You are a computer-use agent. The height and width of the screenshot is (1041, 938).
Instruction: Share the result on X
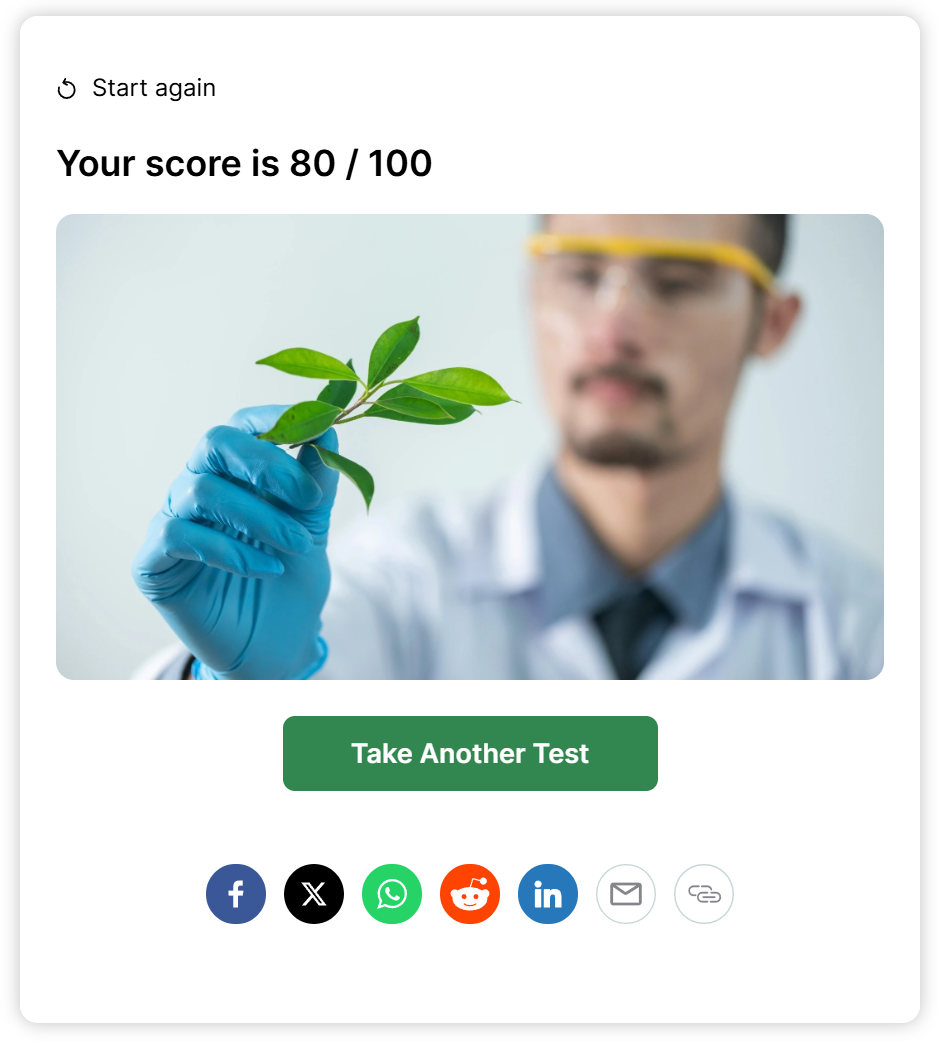[x=314, y=894]
